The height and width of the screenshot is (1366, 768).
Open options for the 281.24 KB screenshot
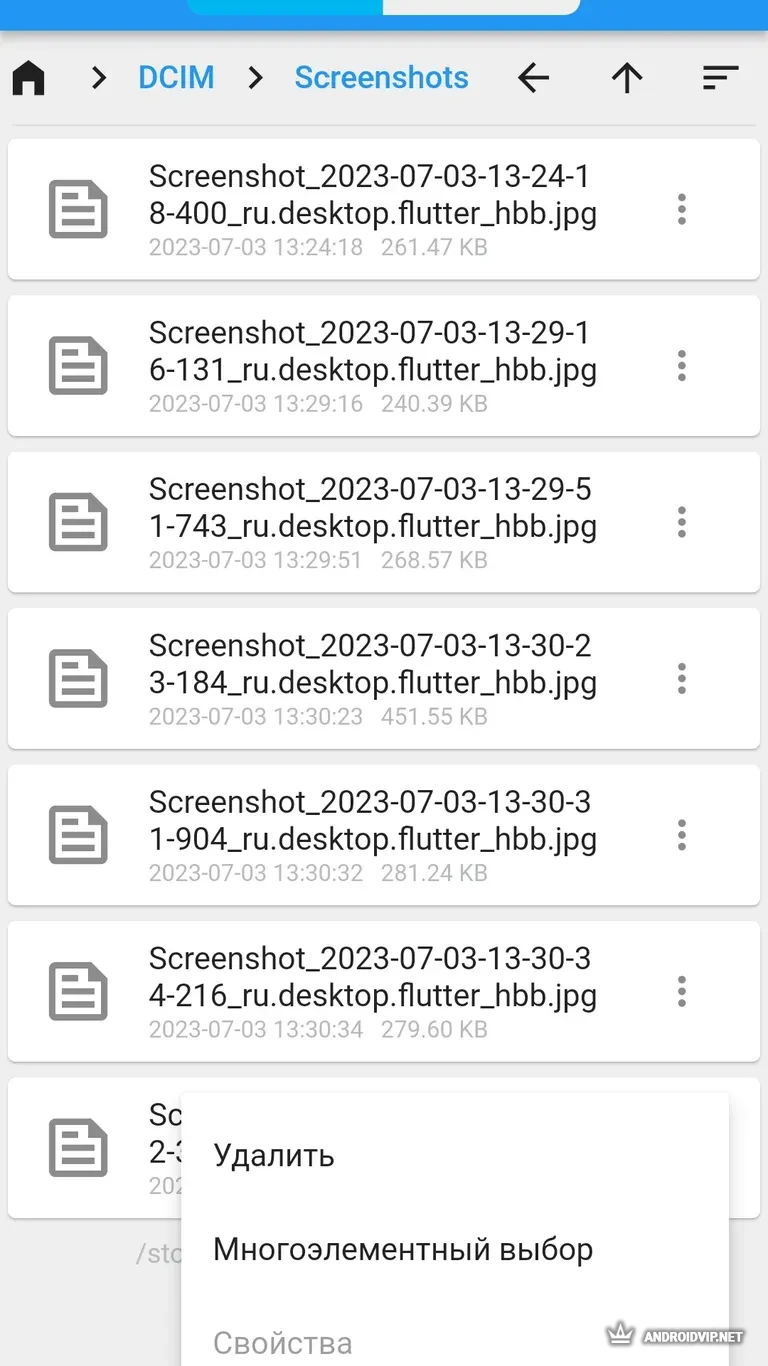(682, 834)
